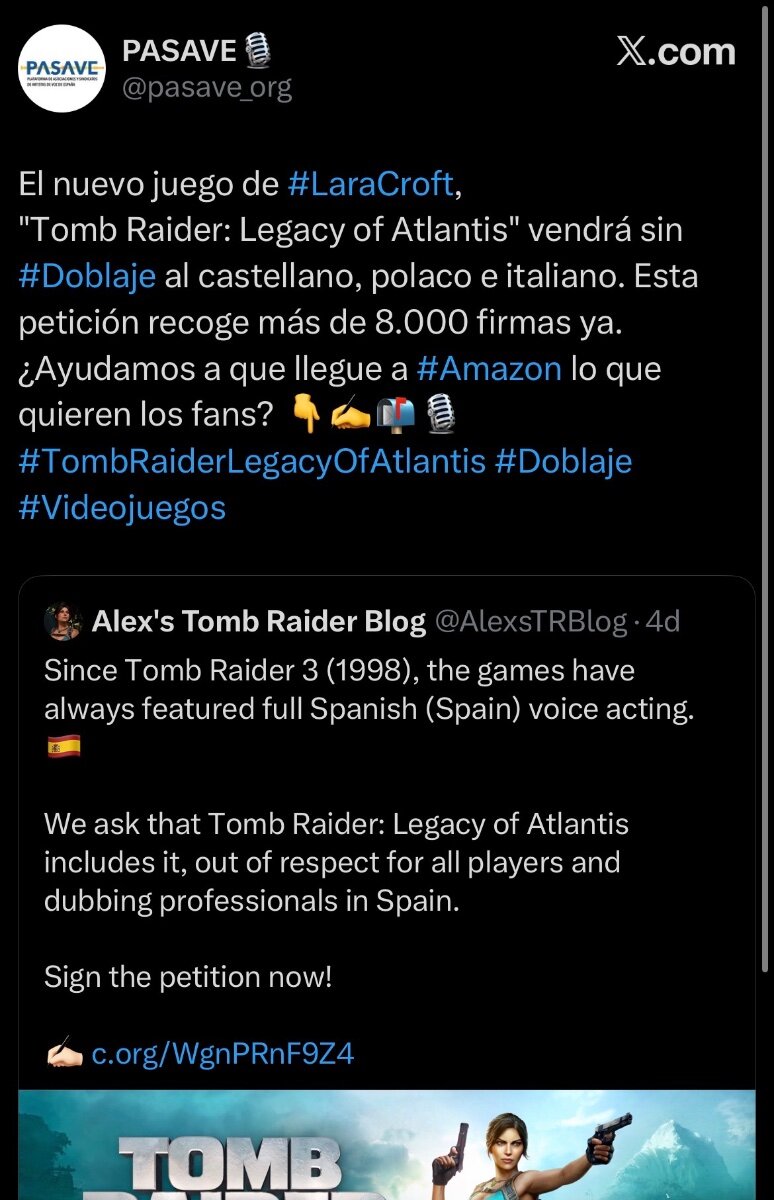Open PASAVE's profile picture

click(x=62, y=68)
